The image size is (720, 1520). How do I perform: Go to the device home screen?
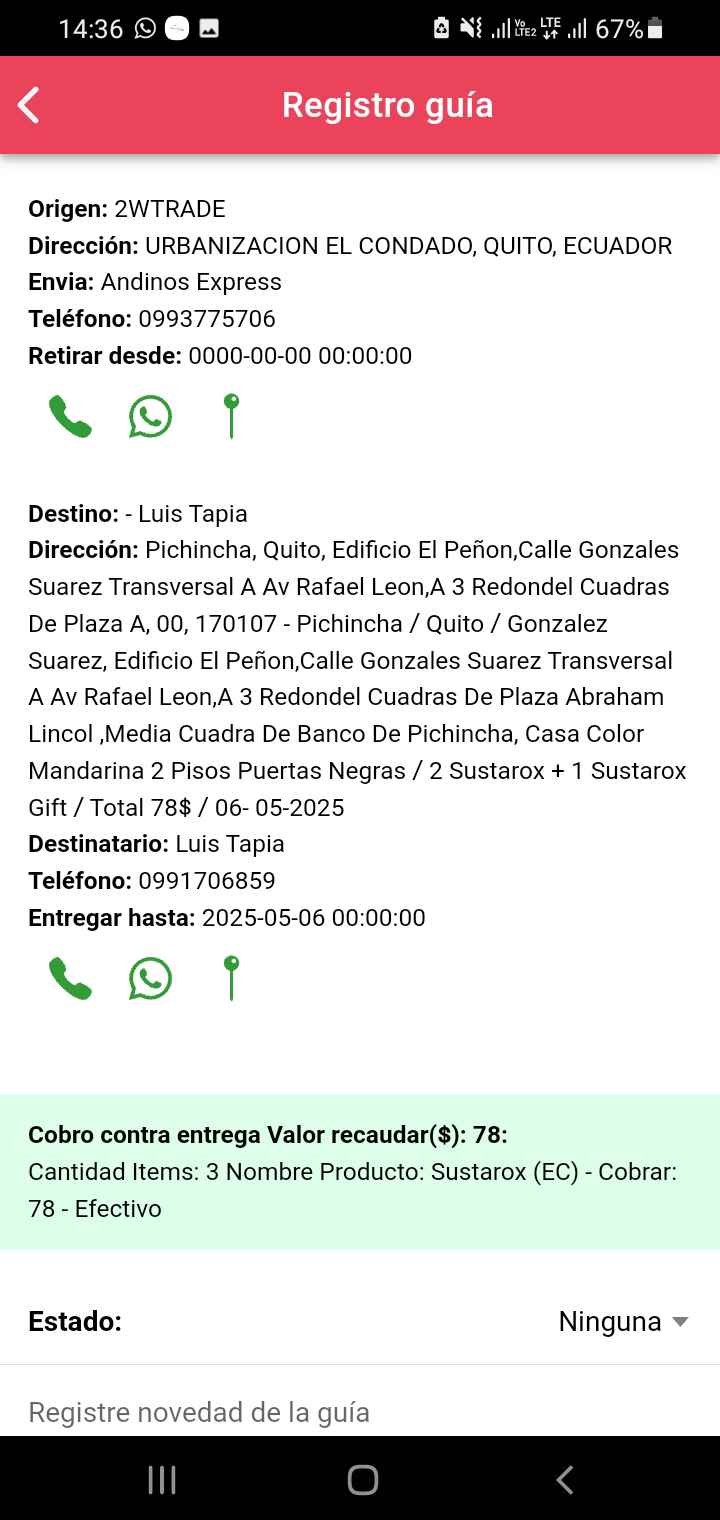(362, 1480)
